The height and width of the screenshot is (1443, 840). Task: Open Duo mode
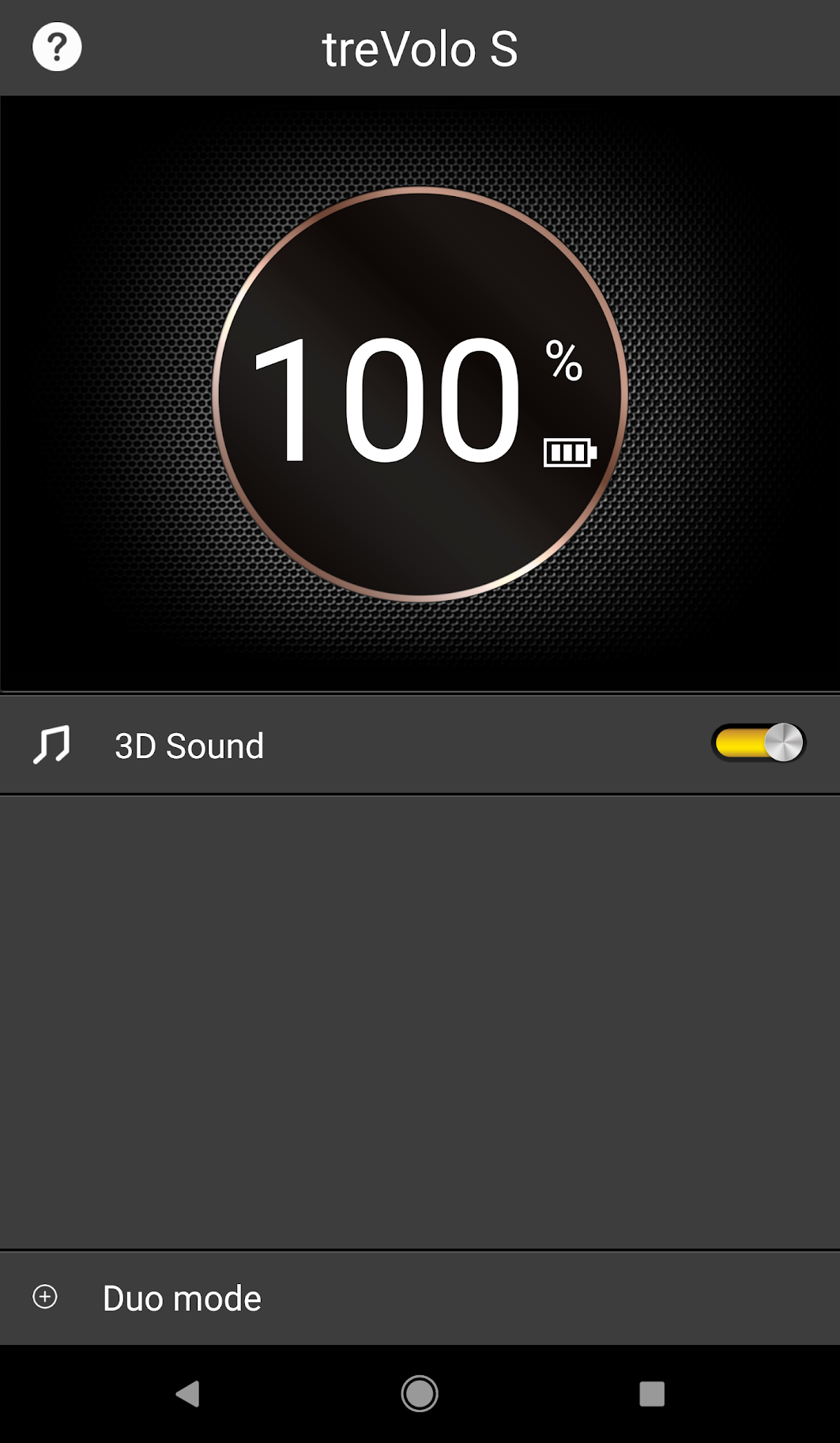click(182, 1298)
